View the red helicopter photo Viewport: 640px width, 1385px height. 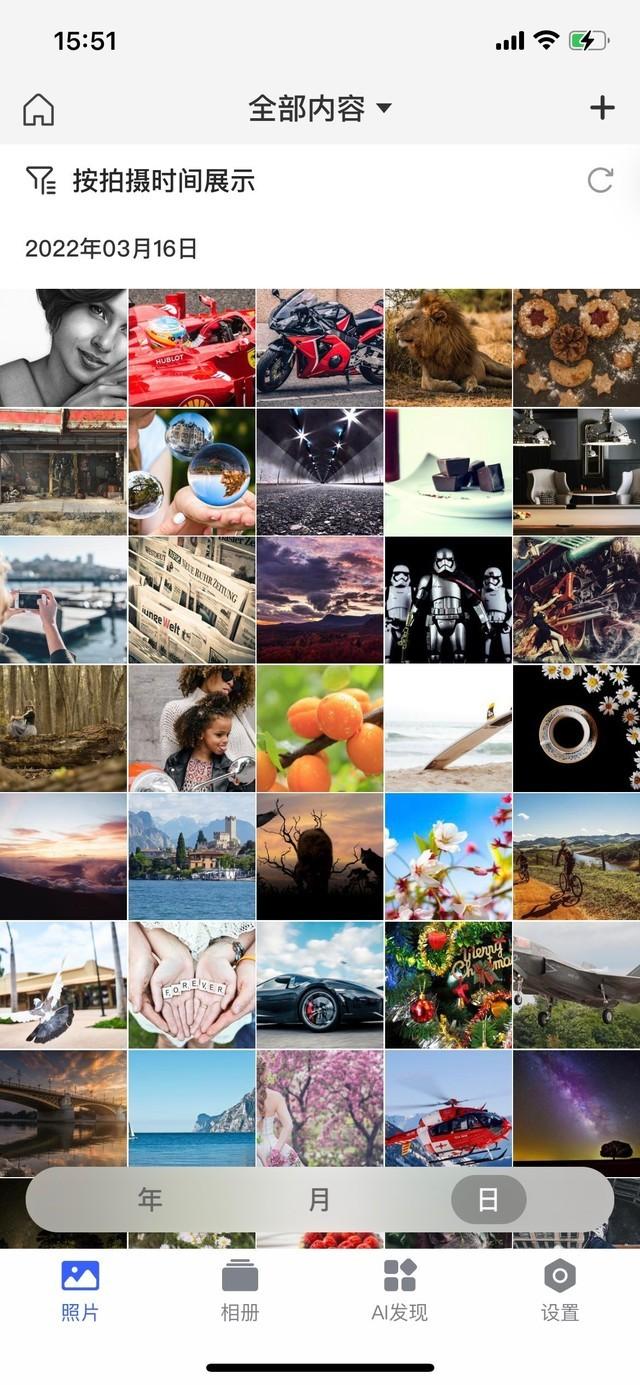[448, 1108]
